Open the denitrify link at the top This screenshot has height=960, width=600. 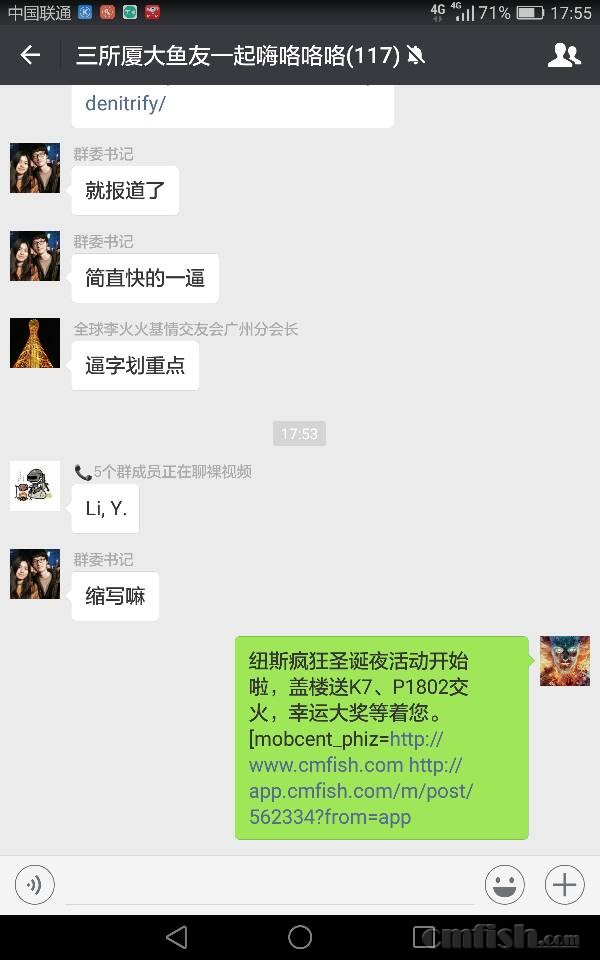point(125,103)
